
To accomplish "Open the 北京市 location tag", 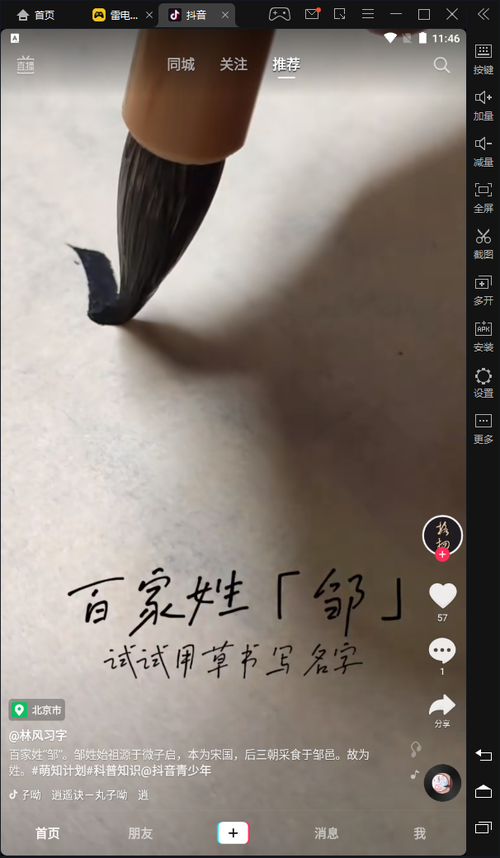I will [x=37, y=710].
